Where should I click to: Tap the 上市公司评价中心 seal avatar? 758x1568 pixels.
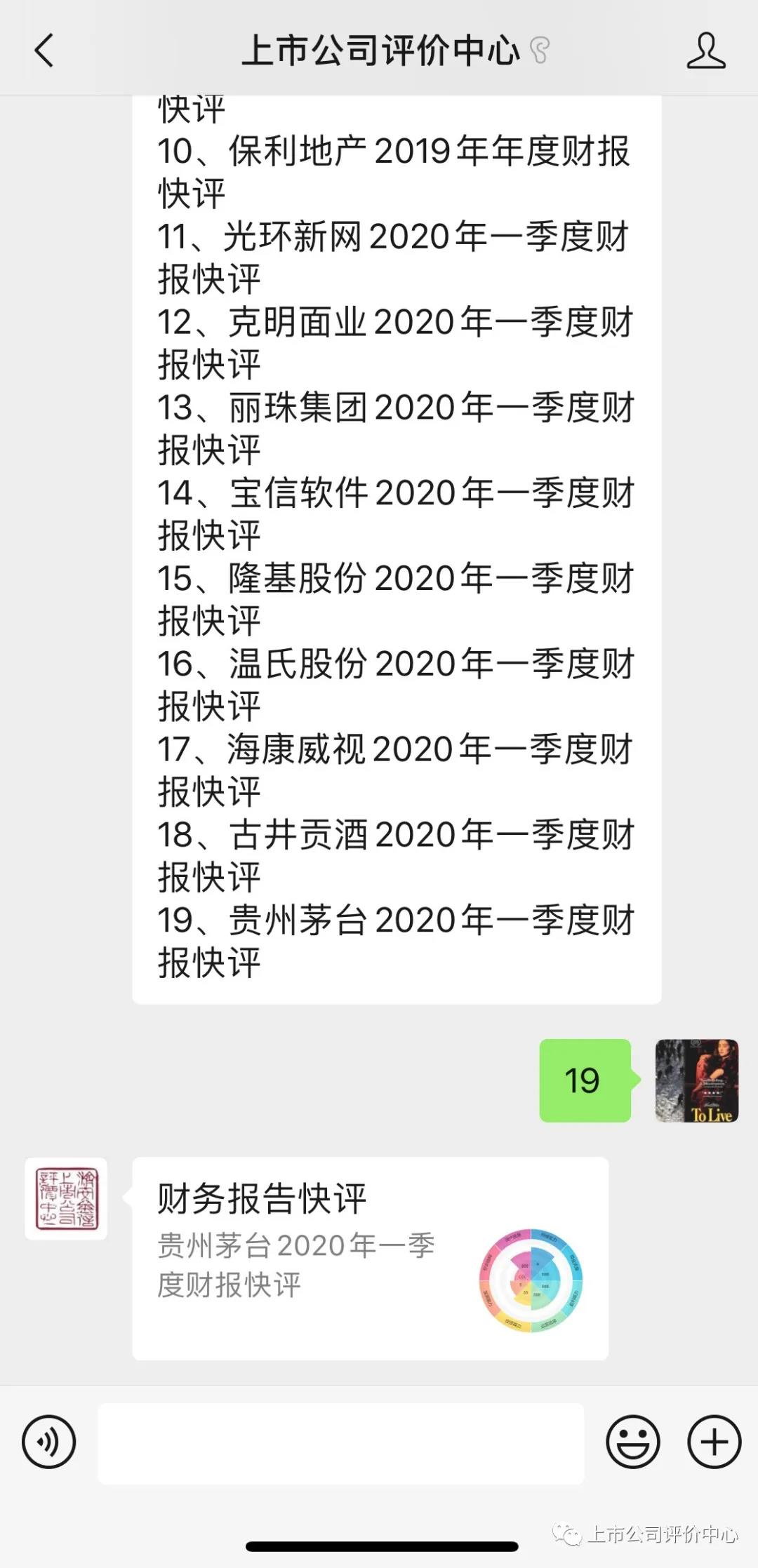pos(66,1199)
